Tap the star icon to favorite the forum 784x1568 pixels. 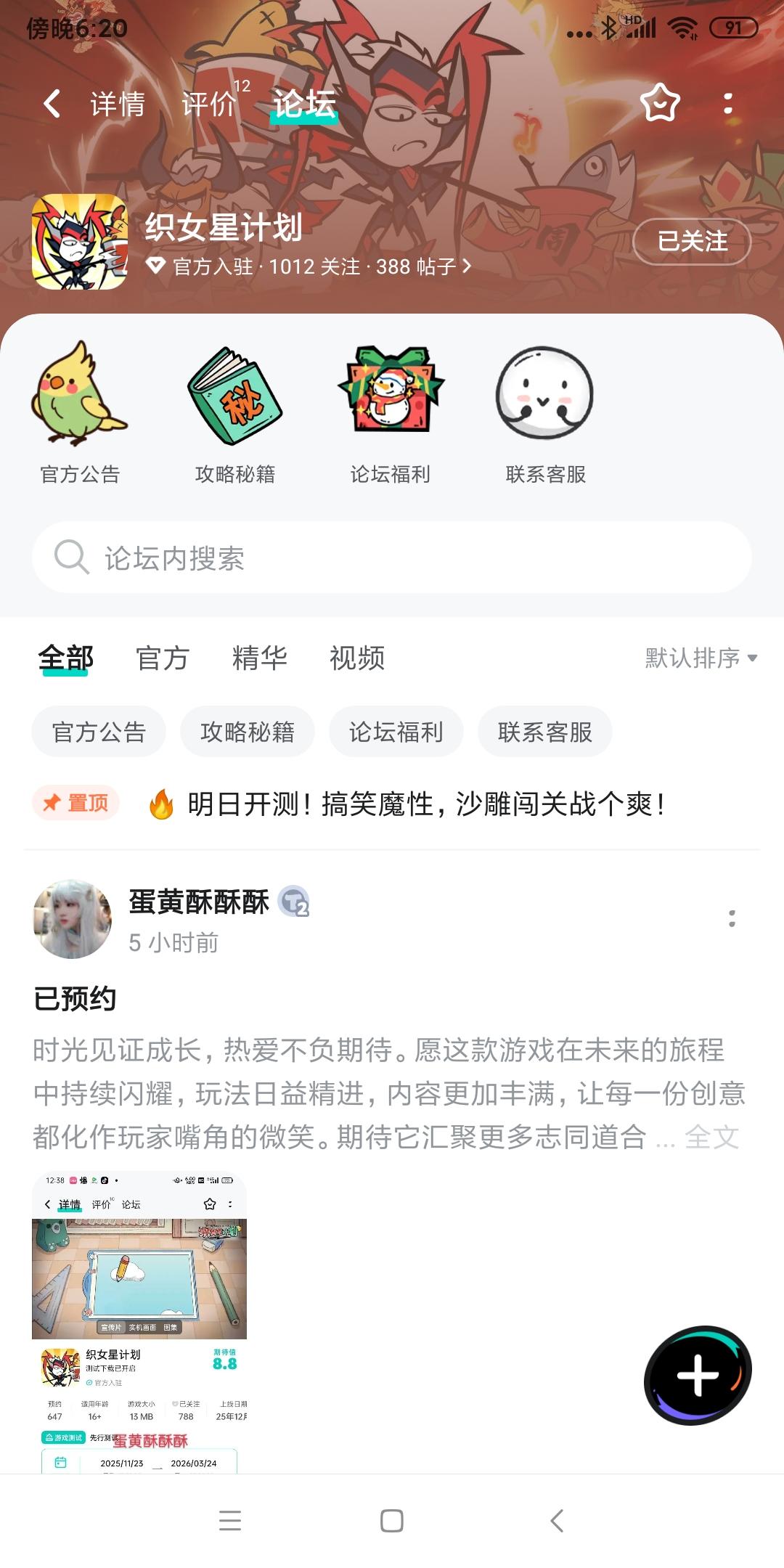[659, 104]
